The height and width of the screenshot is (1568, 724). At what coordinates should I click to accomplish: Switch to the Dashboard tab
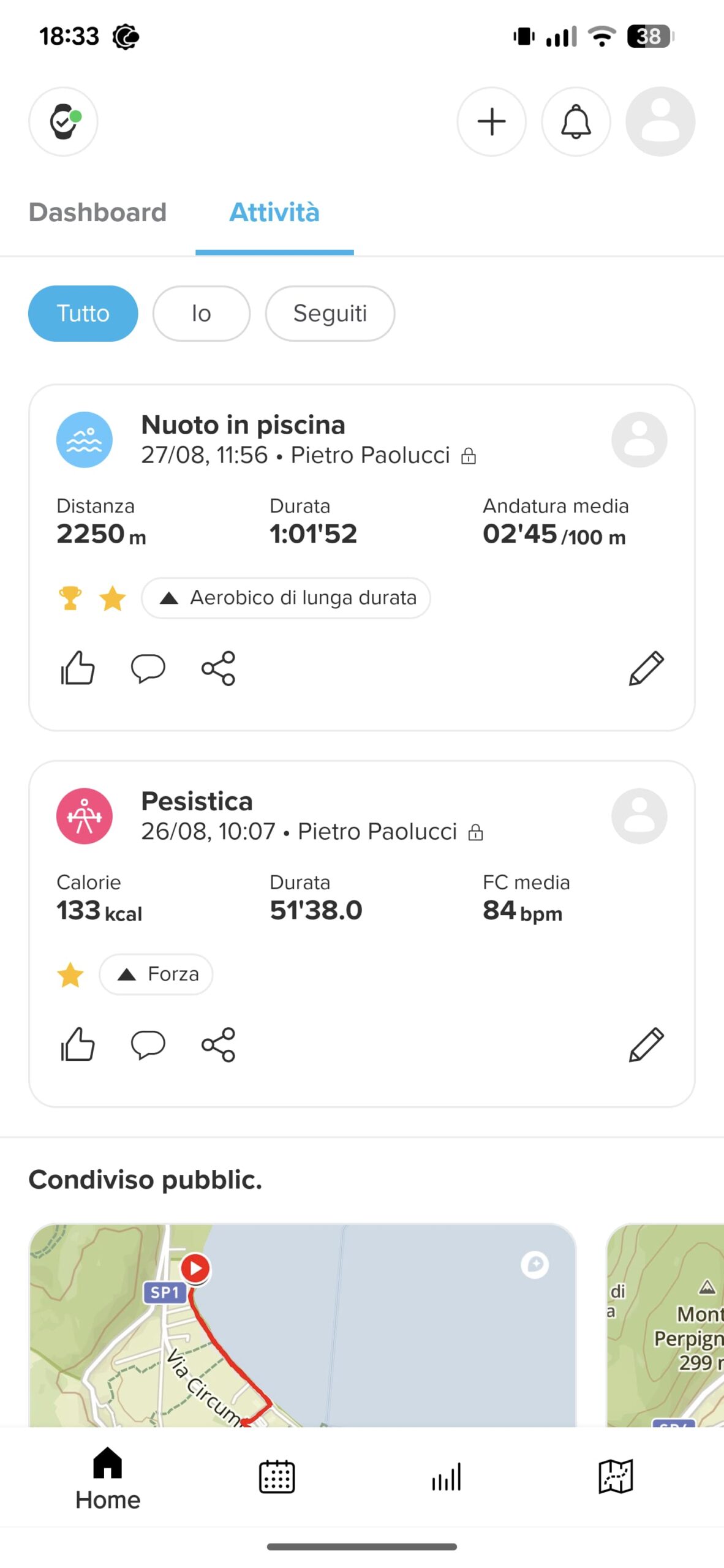[98, 212]
